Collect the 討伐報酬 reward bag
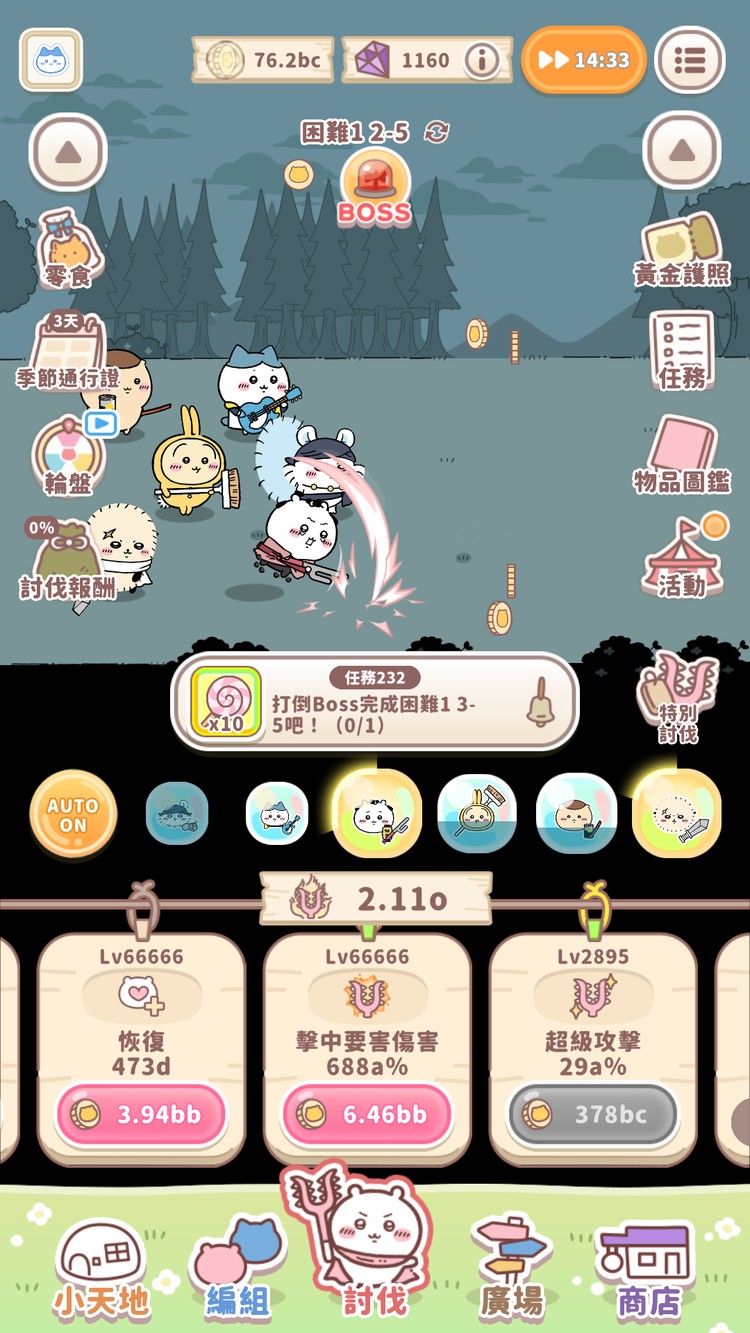This screenshot has width=750, height=1333. coord(68,560)
